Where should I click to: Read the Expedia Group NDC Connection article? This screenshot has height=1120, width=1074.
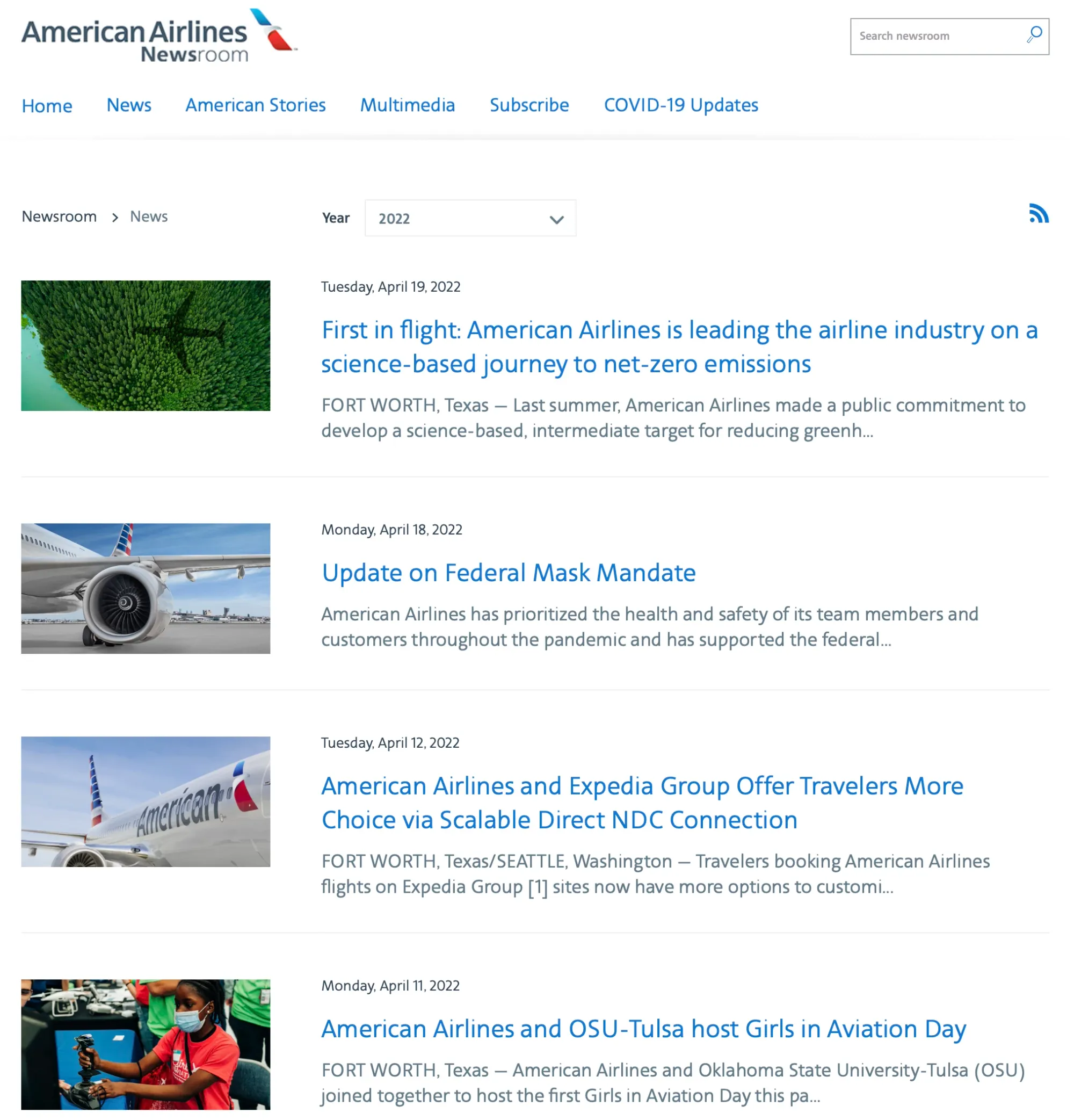tap(642, 803)
